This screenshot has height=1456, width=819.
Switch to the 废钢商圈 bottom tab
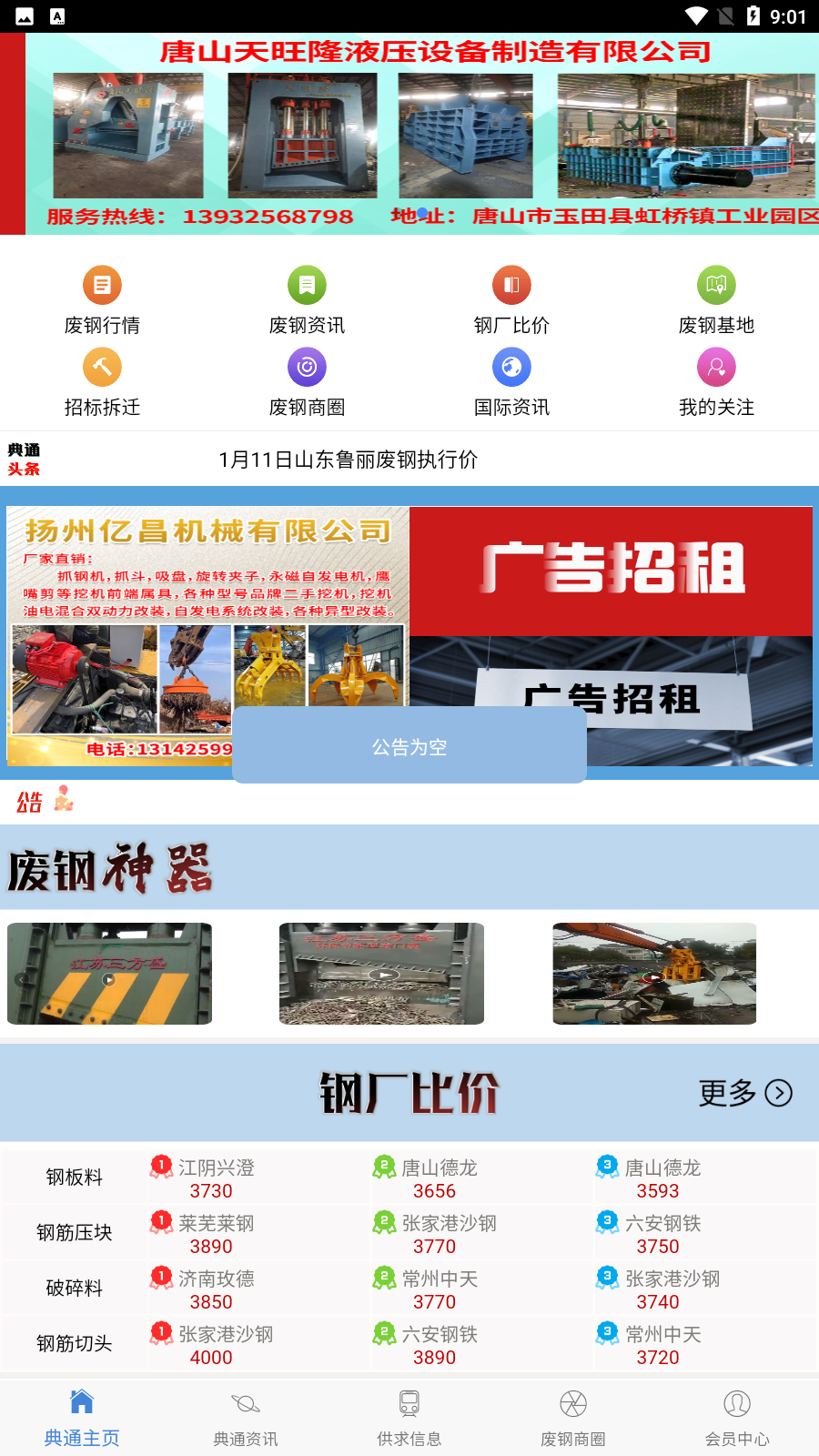pos(573,1418)
